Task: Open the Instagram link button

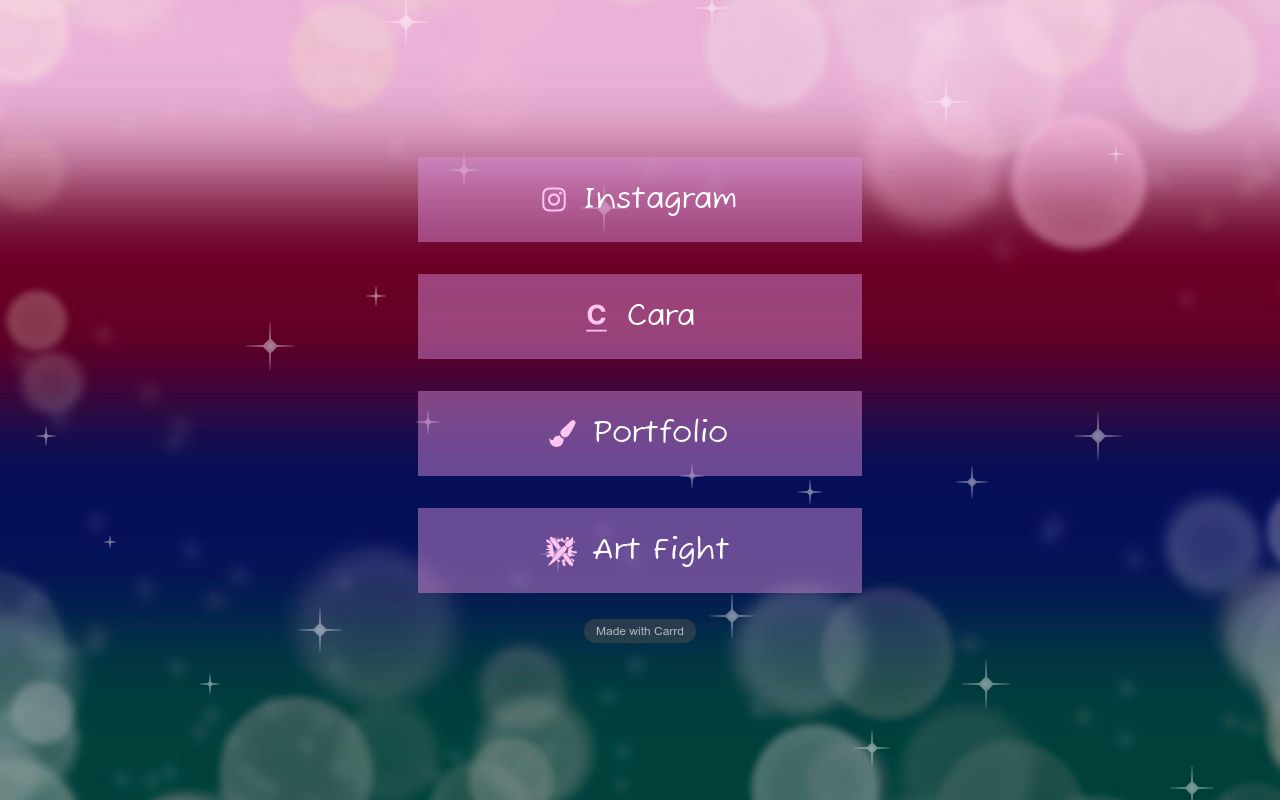Action: click(x=640, y=199)
